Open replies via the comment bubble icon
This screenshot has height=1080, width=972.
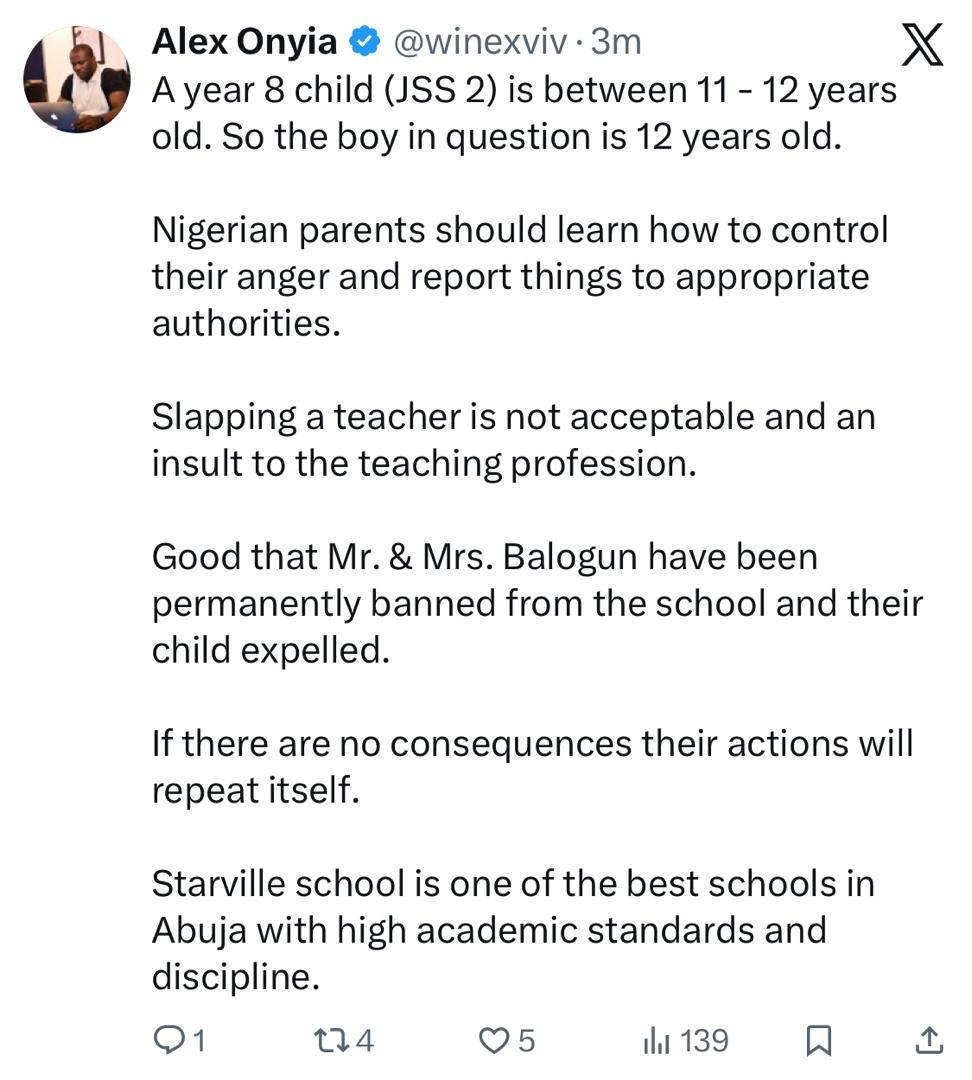point(168,1042)
